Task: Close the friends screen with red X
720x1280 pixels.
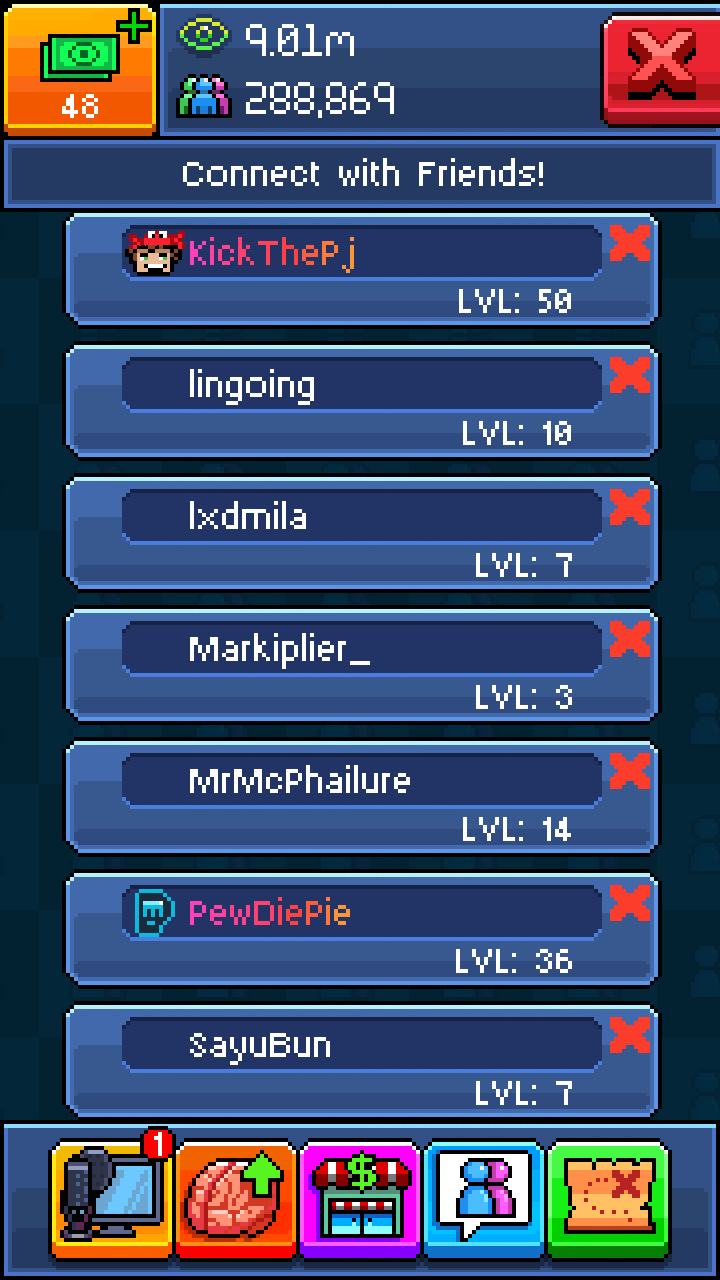Action: 660,68
